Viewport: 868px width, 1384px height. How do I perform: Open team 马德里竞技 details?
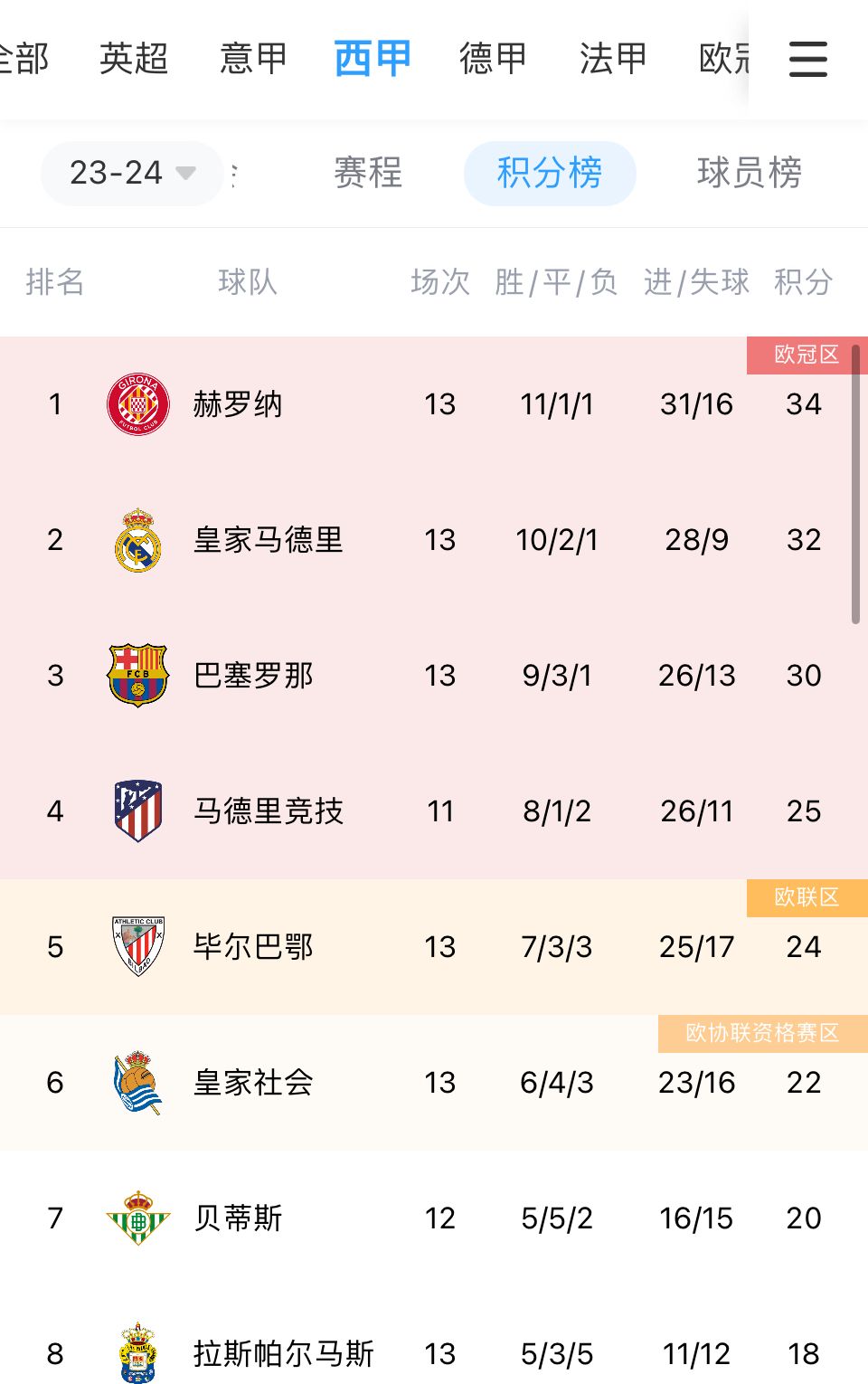point(268,811)
